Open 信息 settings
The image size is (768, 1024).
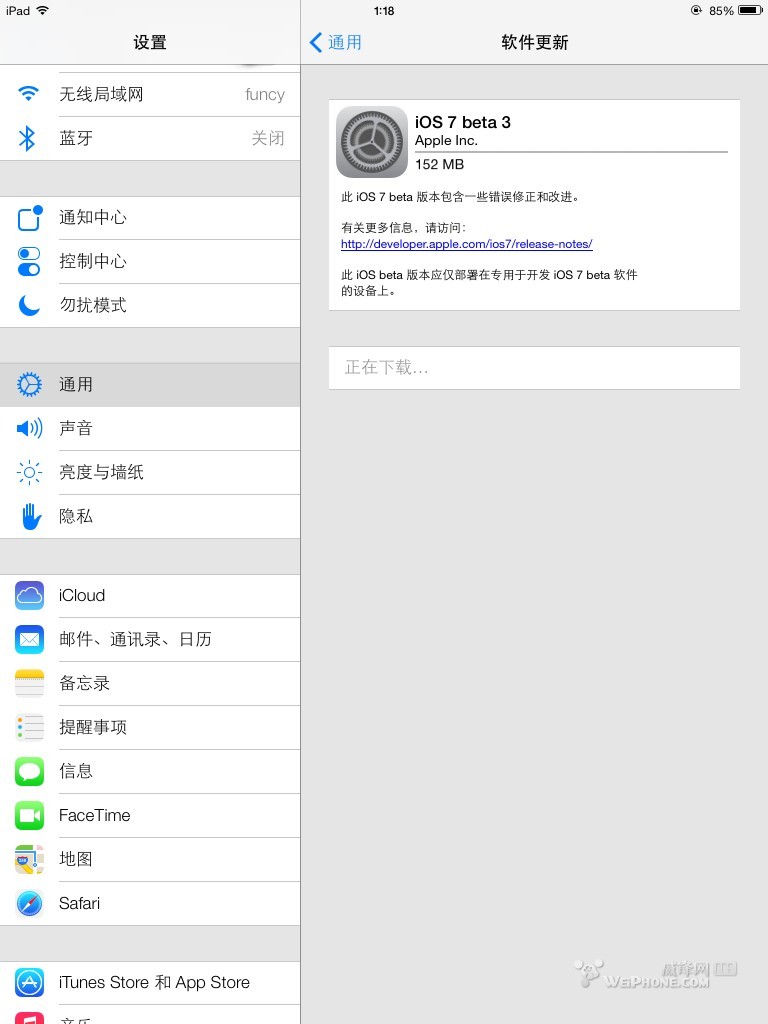pyautogui.click(x=150, y=771)
